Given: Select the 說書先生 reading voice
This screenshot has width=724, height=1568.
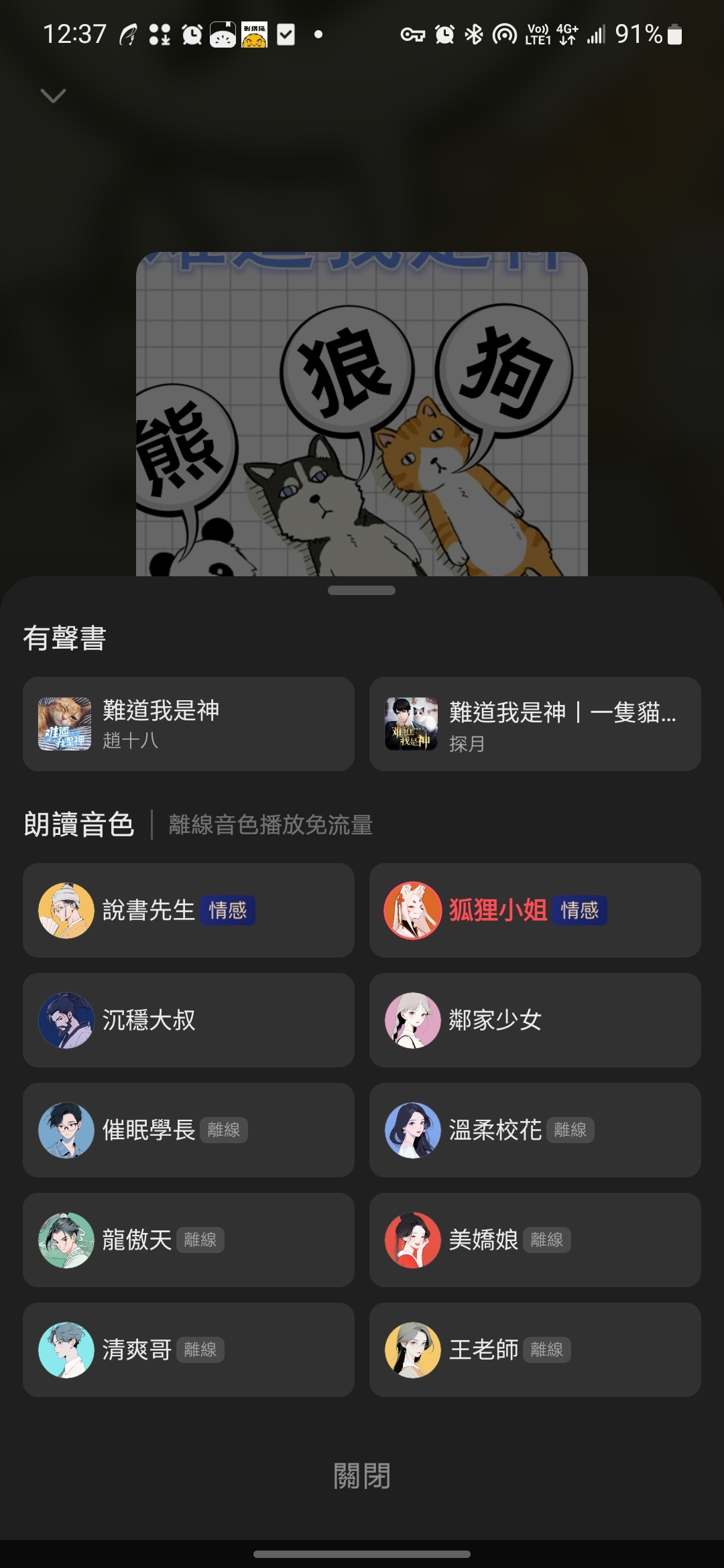Looking at the screenshot, I should (188, 910).
